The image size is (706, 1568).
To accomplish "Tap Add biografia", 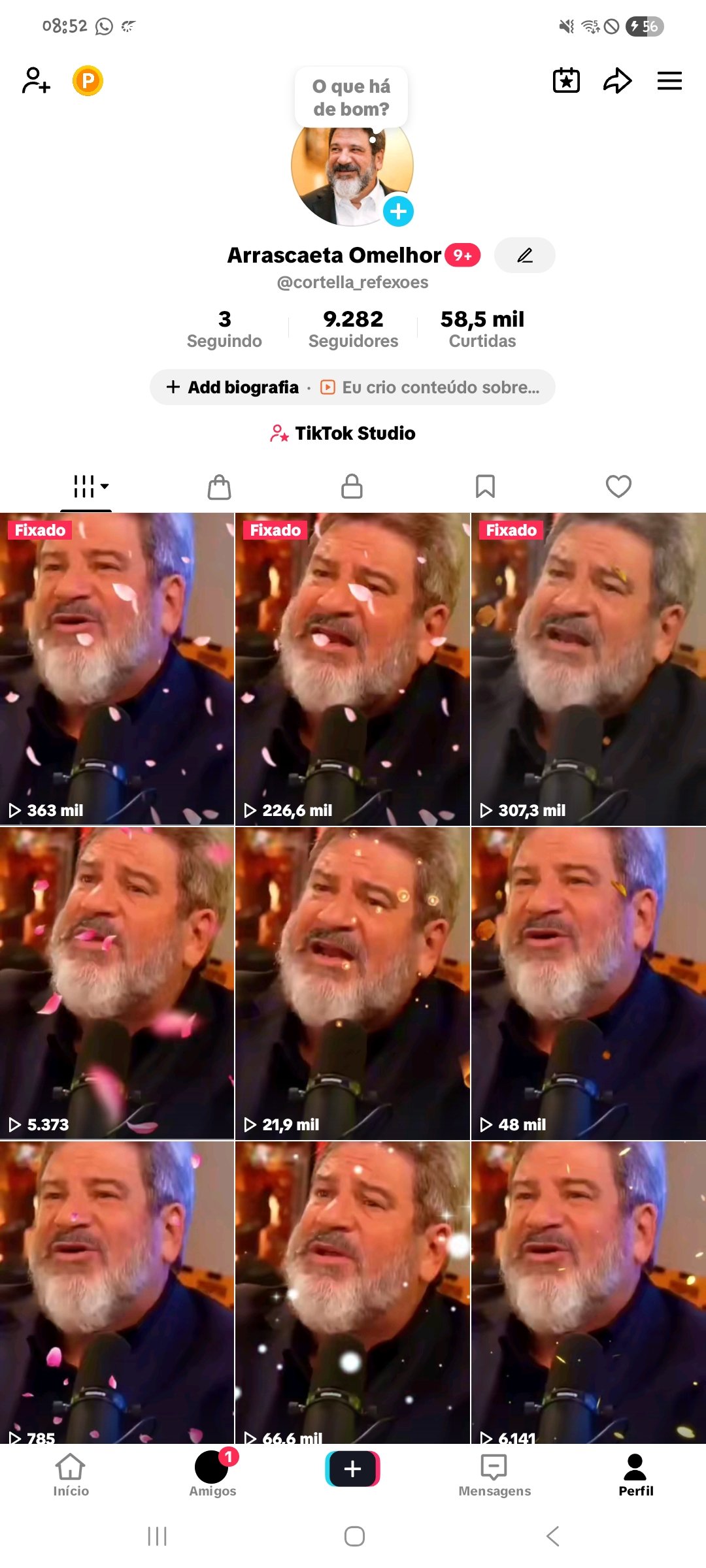I will (234, 387).
